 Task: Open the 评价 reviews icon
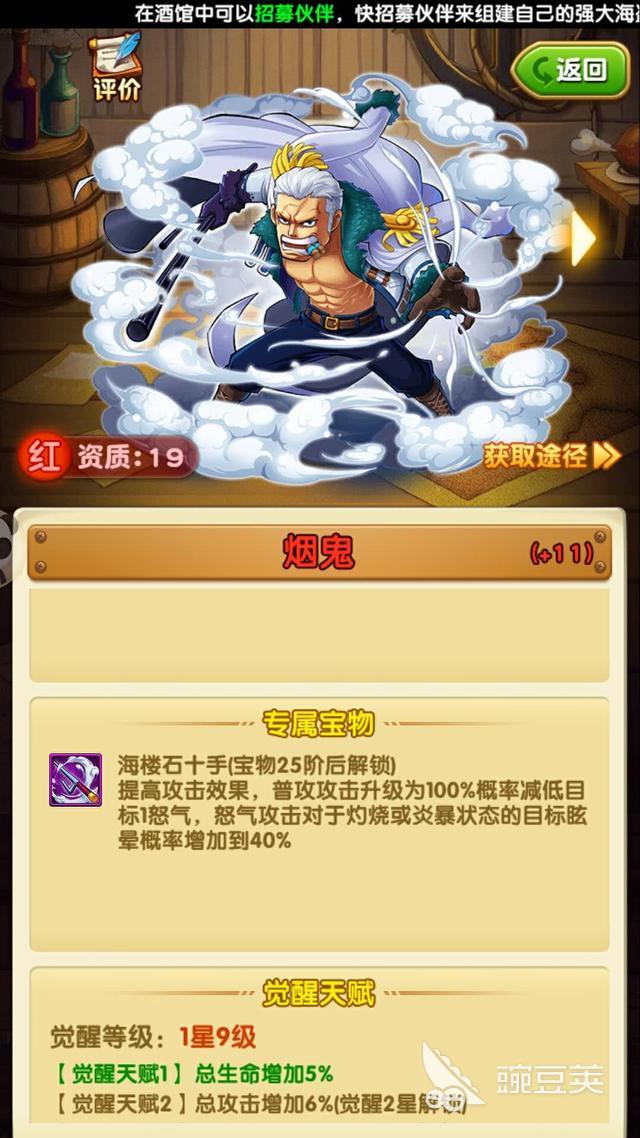(116, 68)
